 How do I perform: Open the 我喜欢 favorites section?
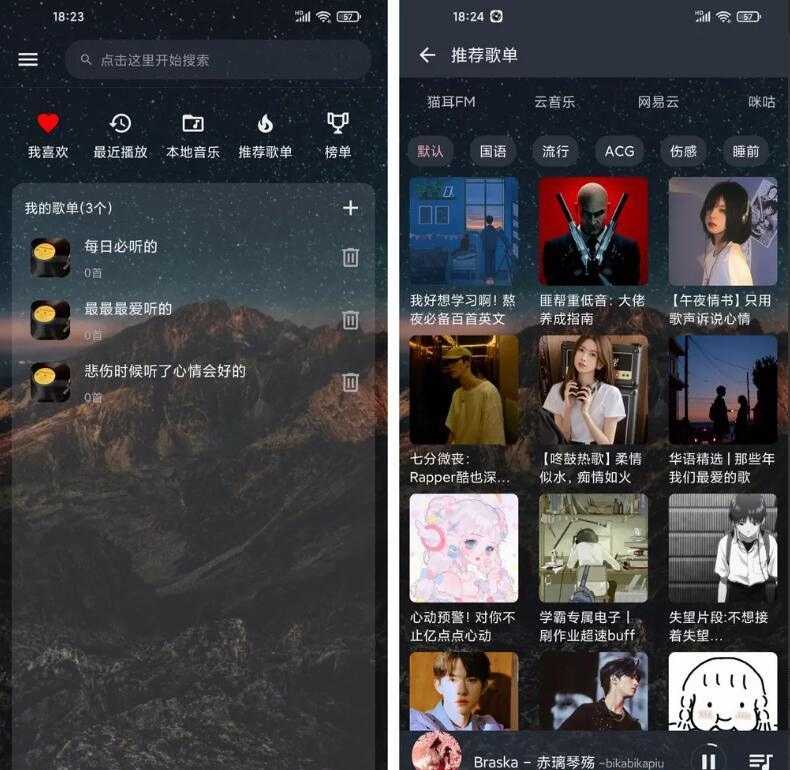coord(48,136)
